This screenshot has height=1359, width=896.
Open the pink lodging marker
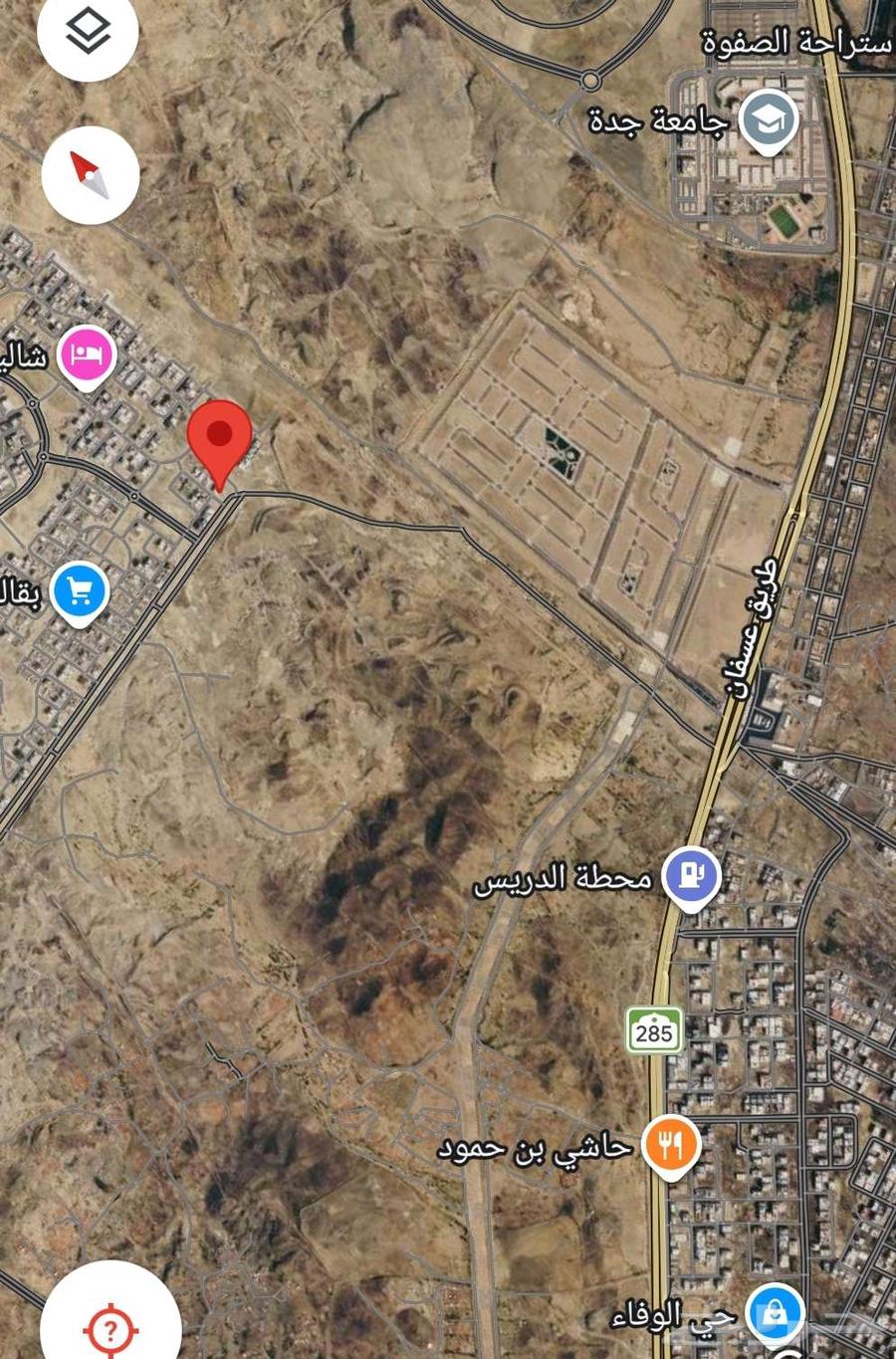pyautogui.click(x=87, y=355)
